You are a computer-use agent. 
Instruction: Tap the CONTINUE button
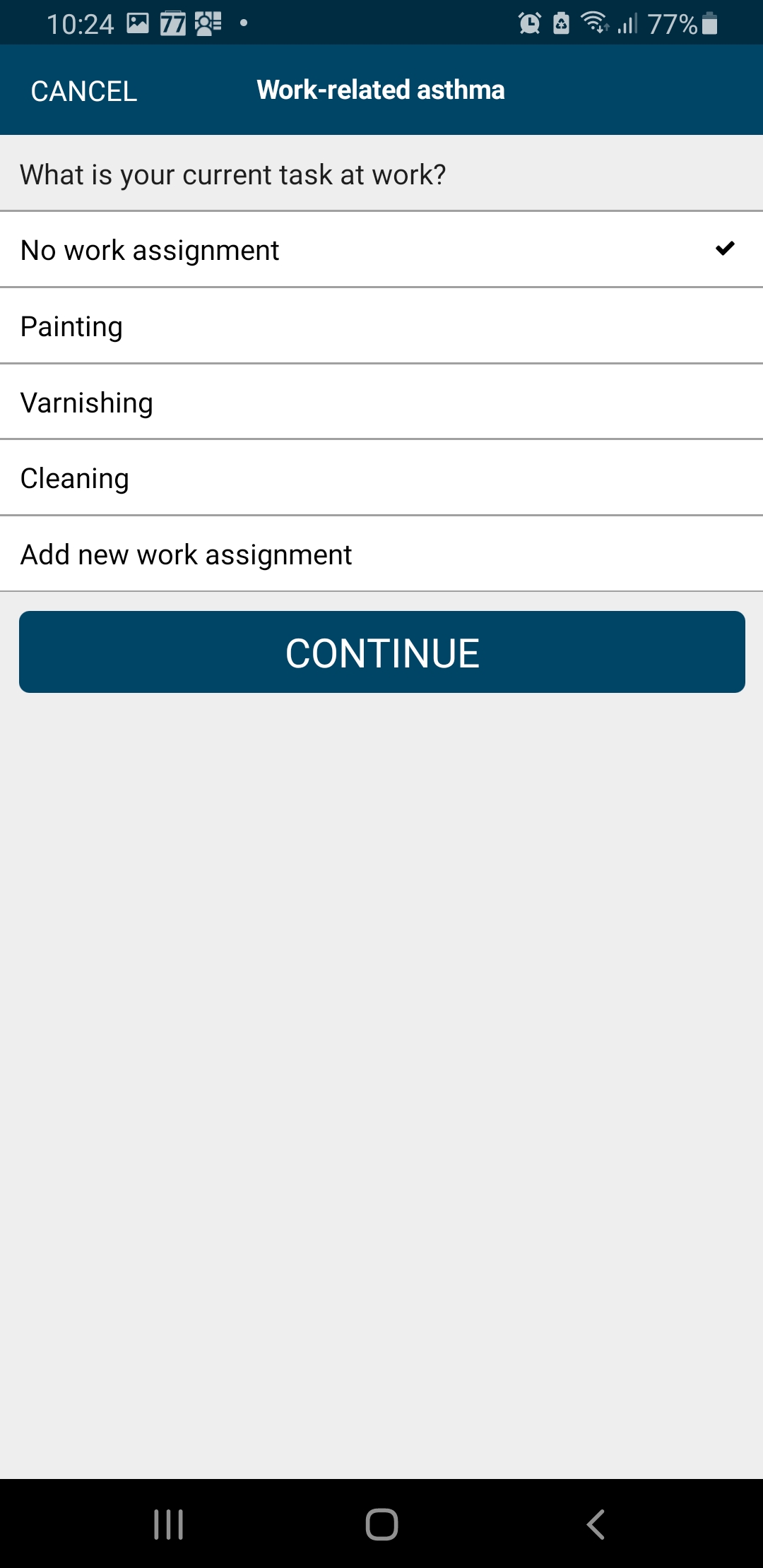382,652
